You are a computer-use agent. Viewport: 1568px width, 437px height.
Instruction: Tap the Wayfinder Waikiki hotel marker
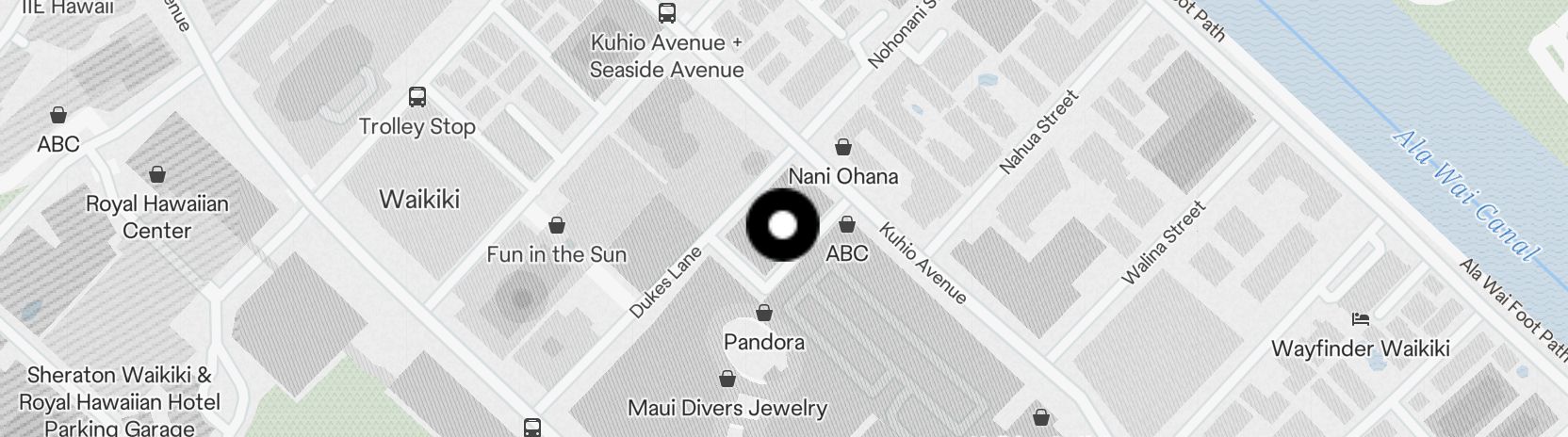pos(1360,319)
